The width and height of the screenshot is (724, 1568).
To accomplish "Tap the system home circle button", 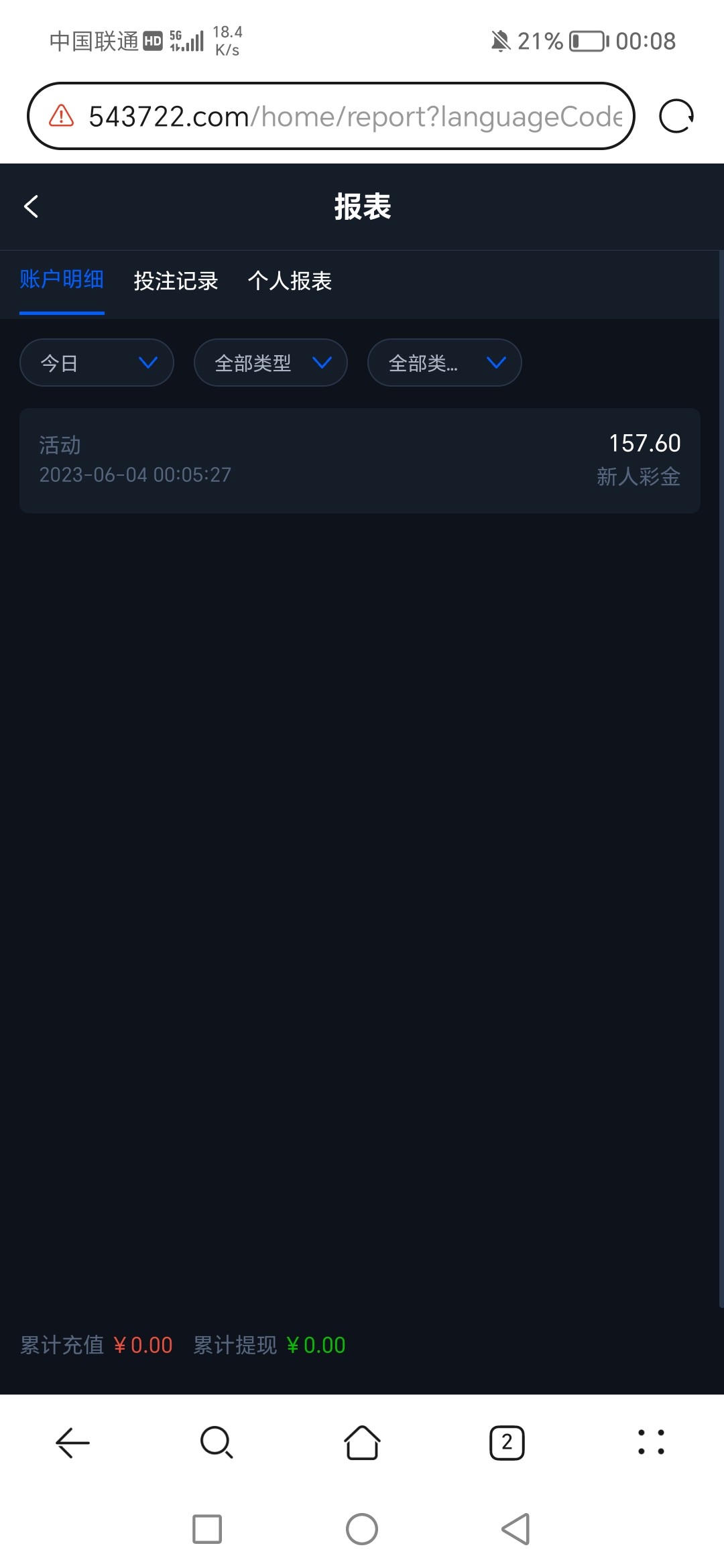I will 362,1529.
